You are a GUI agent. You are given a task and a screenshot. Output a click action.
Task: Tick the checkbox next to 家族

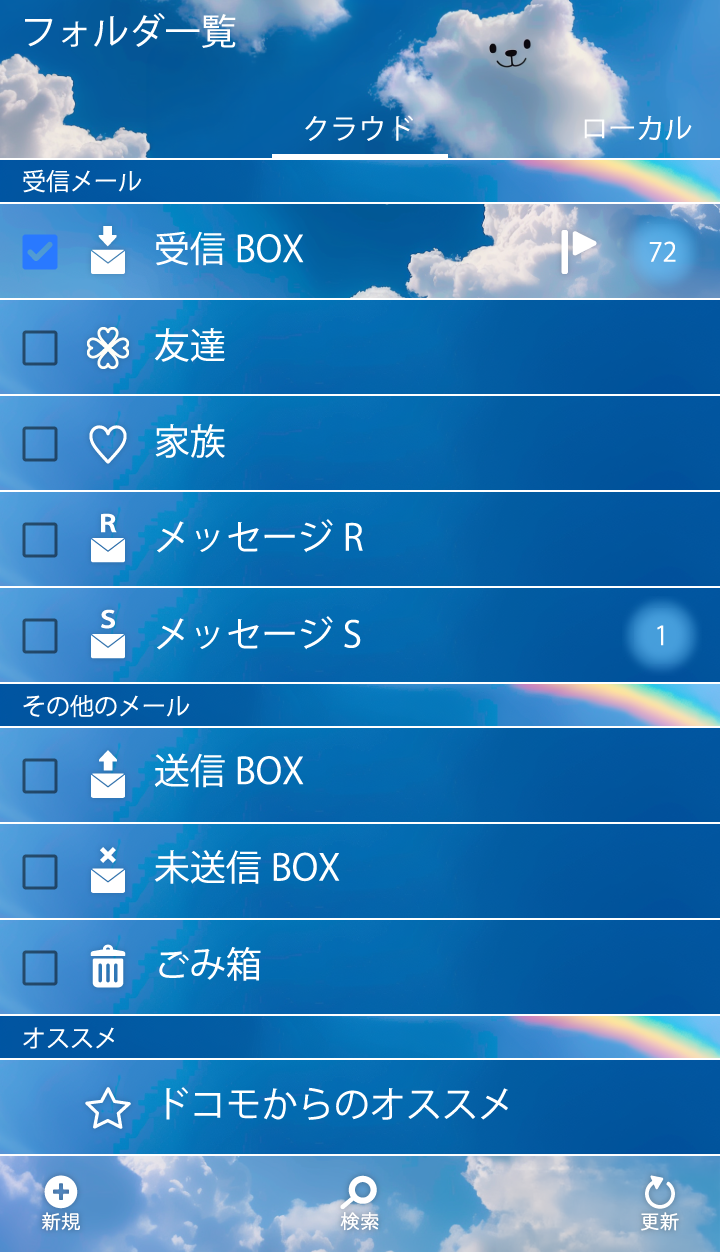pyautogui.click(x=40, y=444)
